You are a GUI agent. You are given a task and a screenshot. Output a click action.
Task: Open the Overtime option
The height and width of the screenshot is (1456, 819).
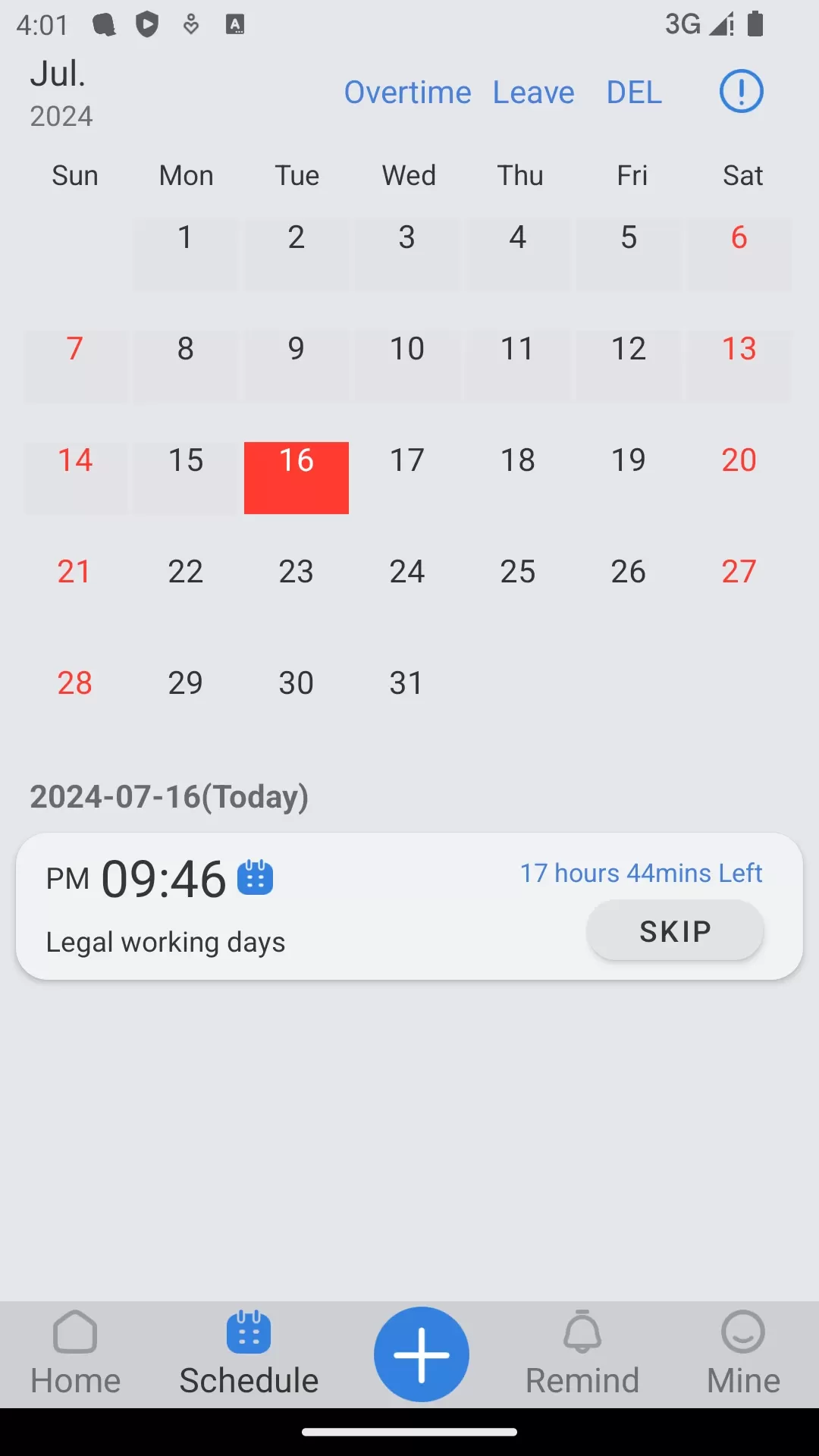(x=407, y=93)
